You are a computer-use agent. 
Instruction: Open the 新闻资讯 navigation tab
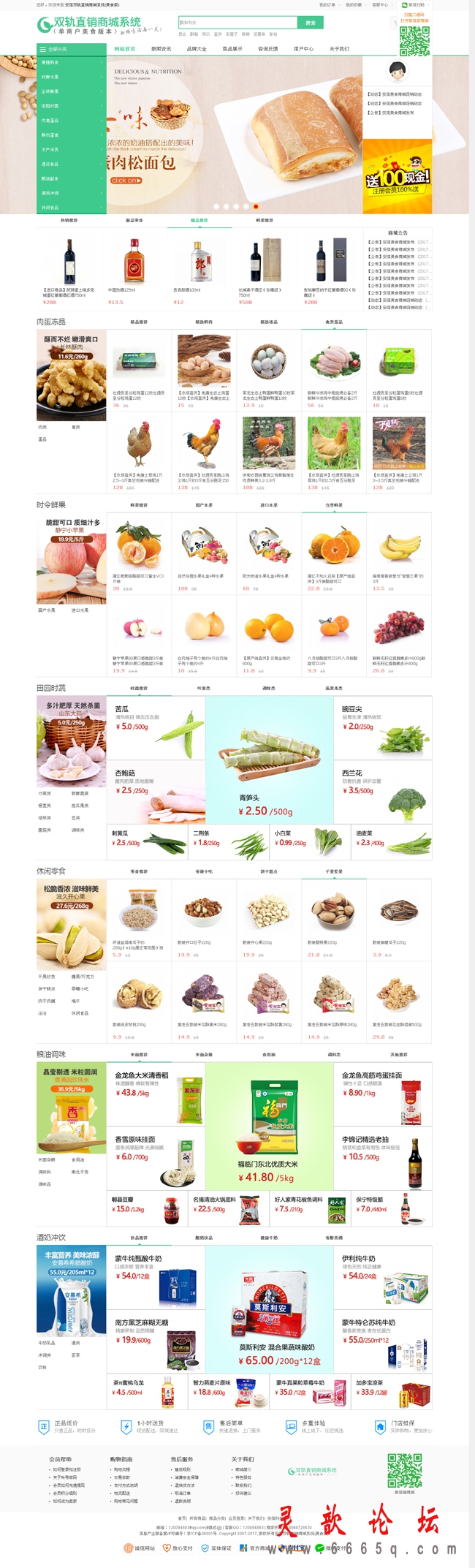(x=161, y=49)
